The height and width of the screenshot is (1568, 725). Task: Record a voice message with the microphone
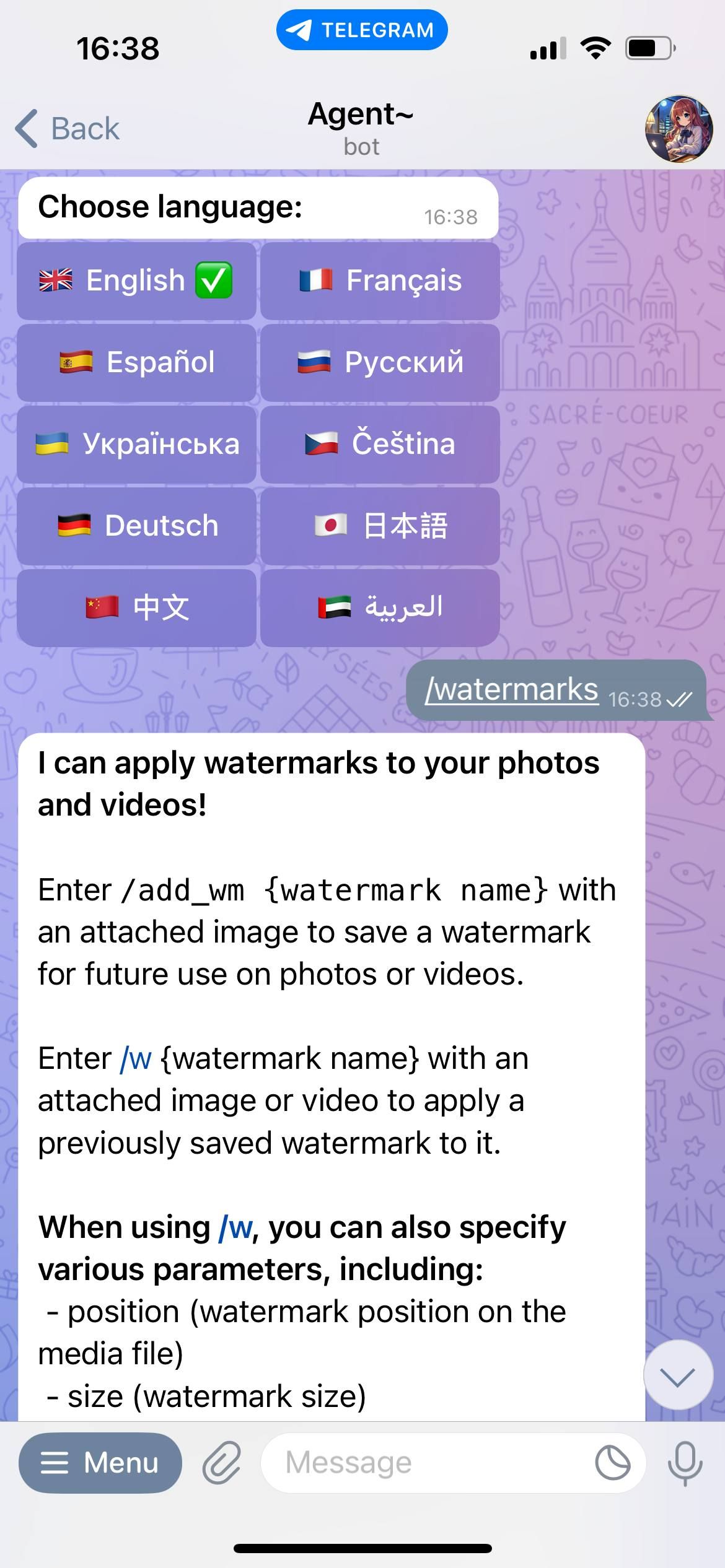[685, 1463]
